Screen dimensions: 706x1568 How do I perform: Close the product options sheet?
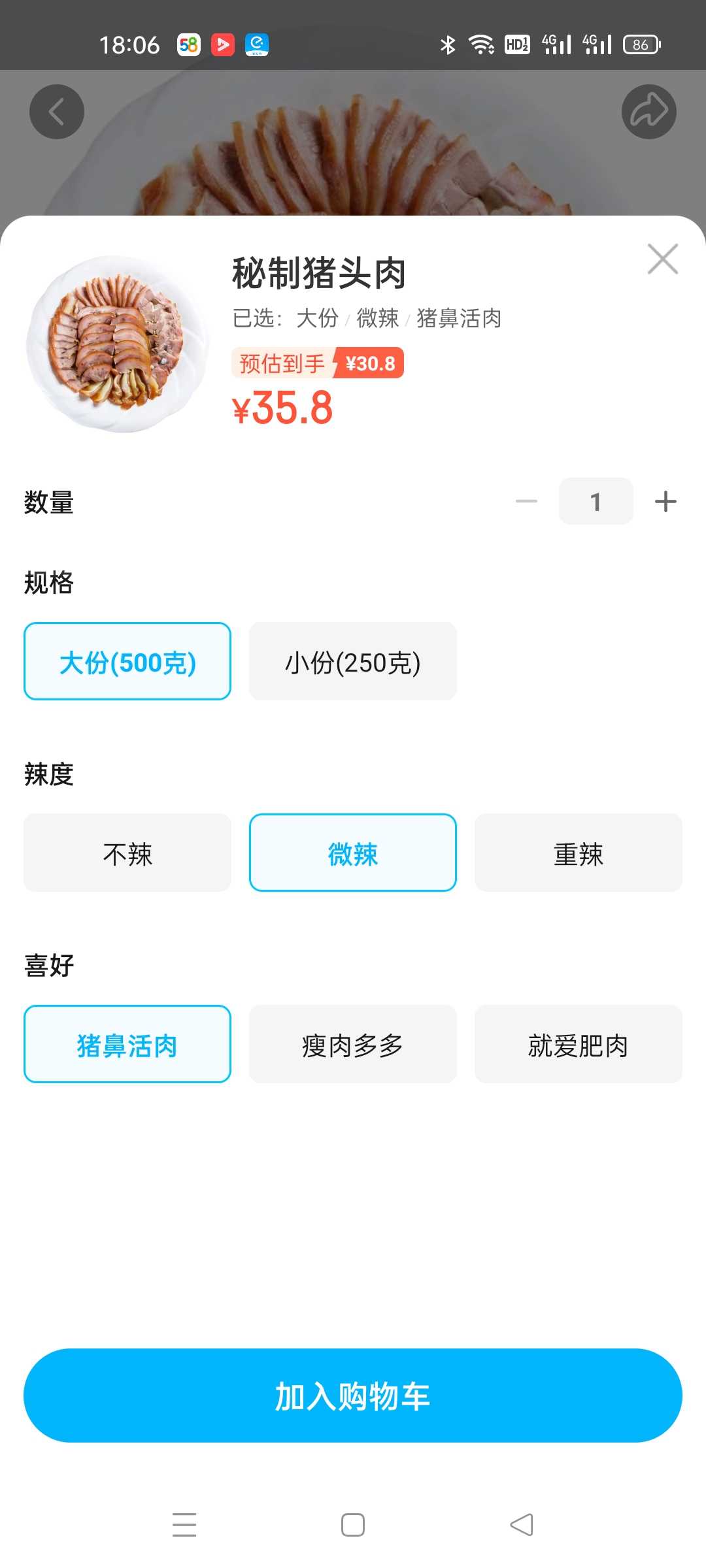point(662,259)
